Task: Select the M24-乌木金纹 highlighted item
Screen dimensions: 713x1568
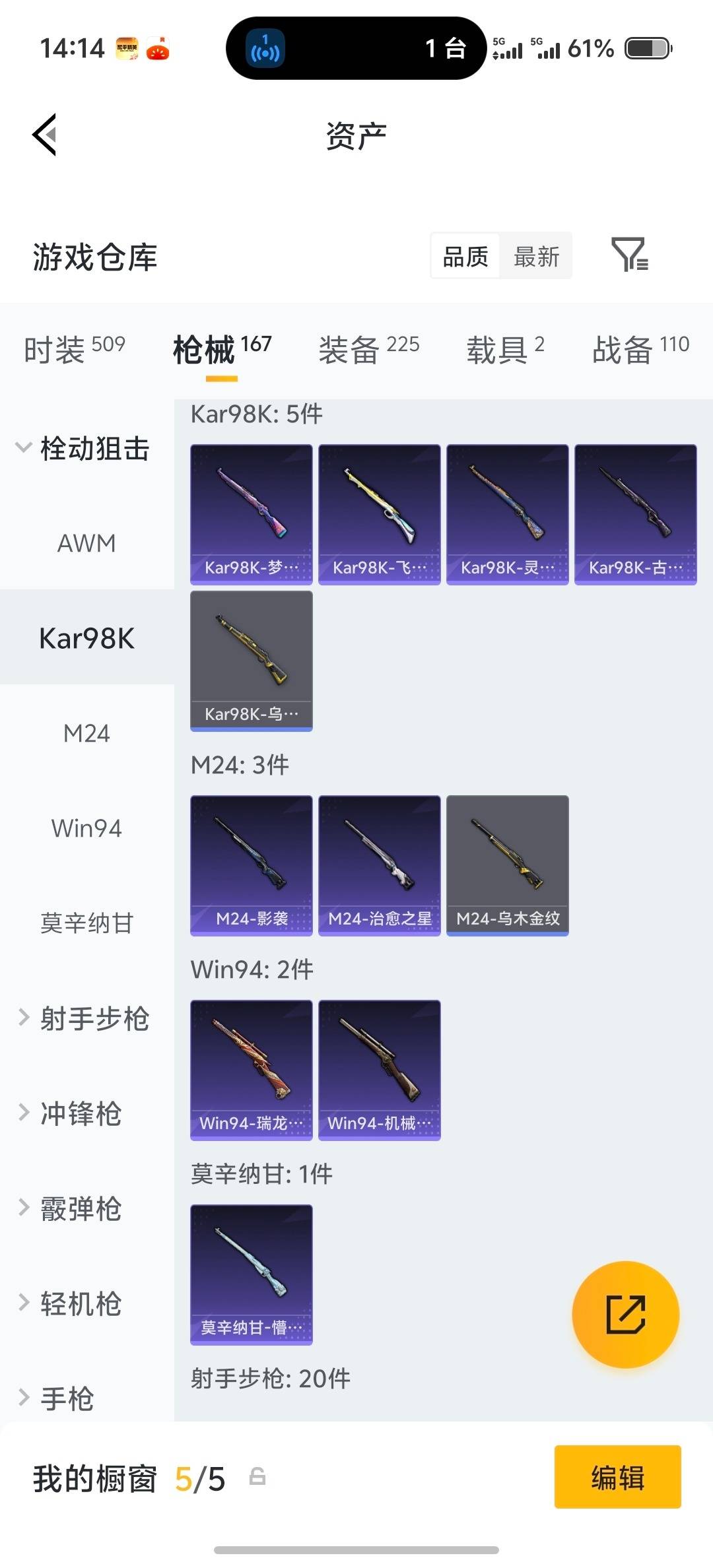Action: pos(507,865)
